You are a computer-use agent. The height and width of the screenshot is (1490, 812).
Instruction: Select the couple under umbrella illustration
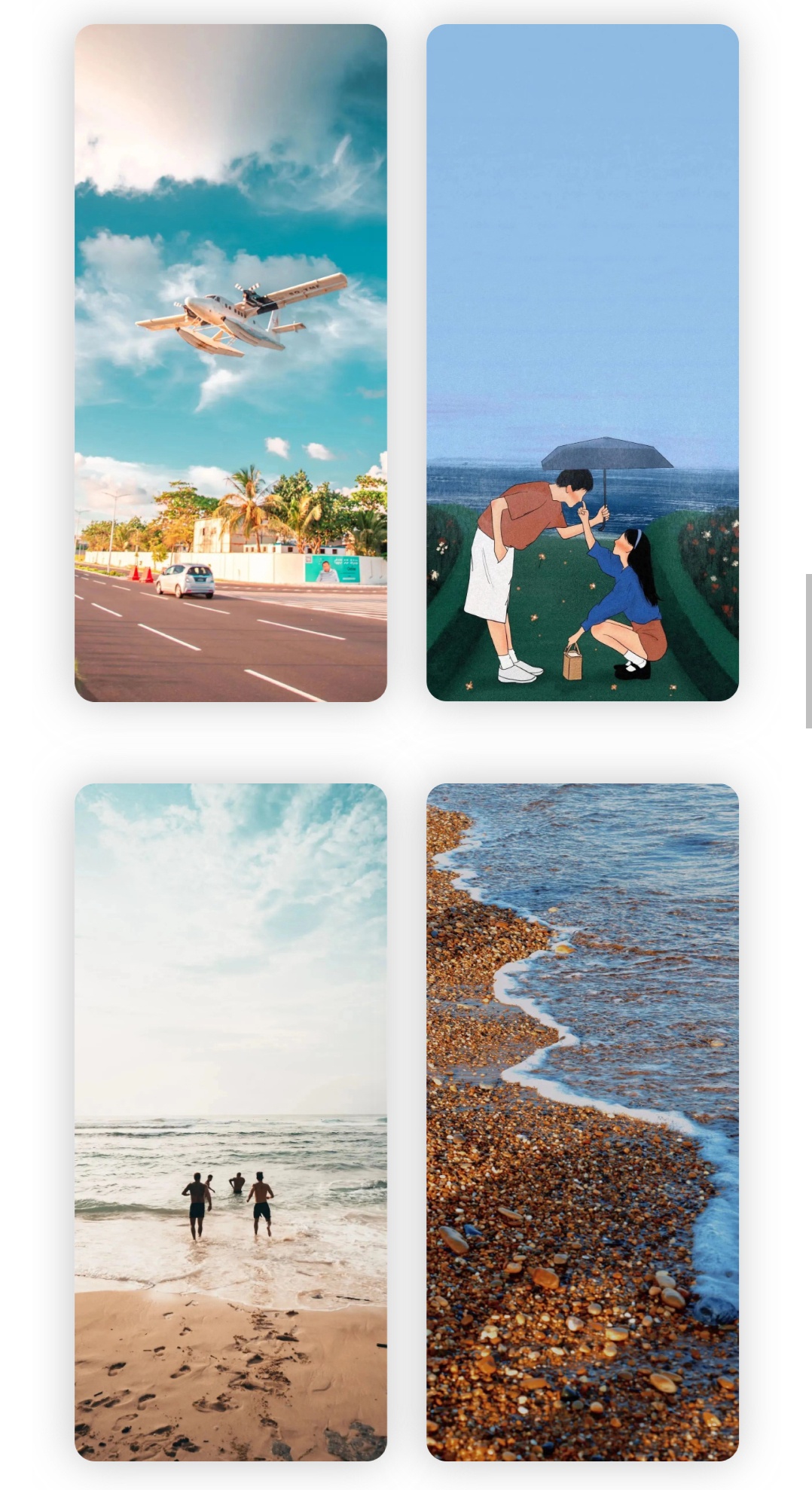tap(582, 362)
